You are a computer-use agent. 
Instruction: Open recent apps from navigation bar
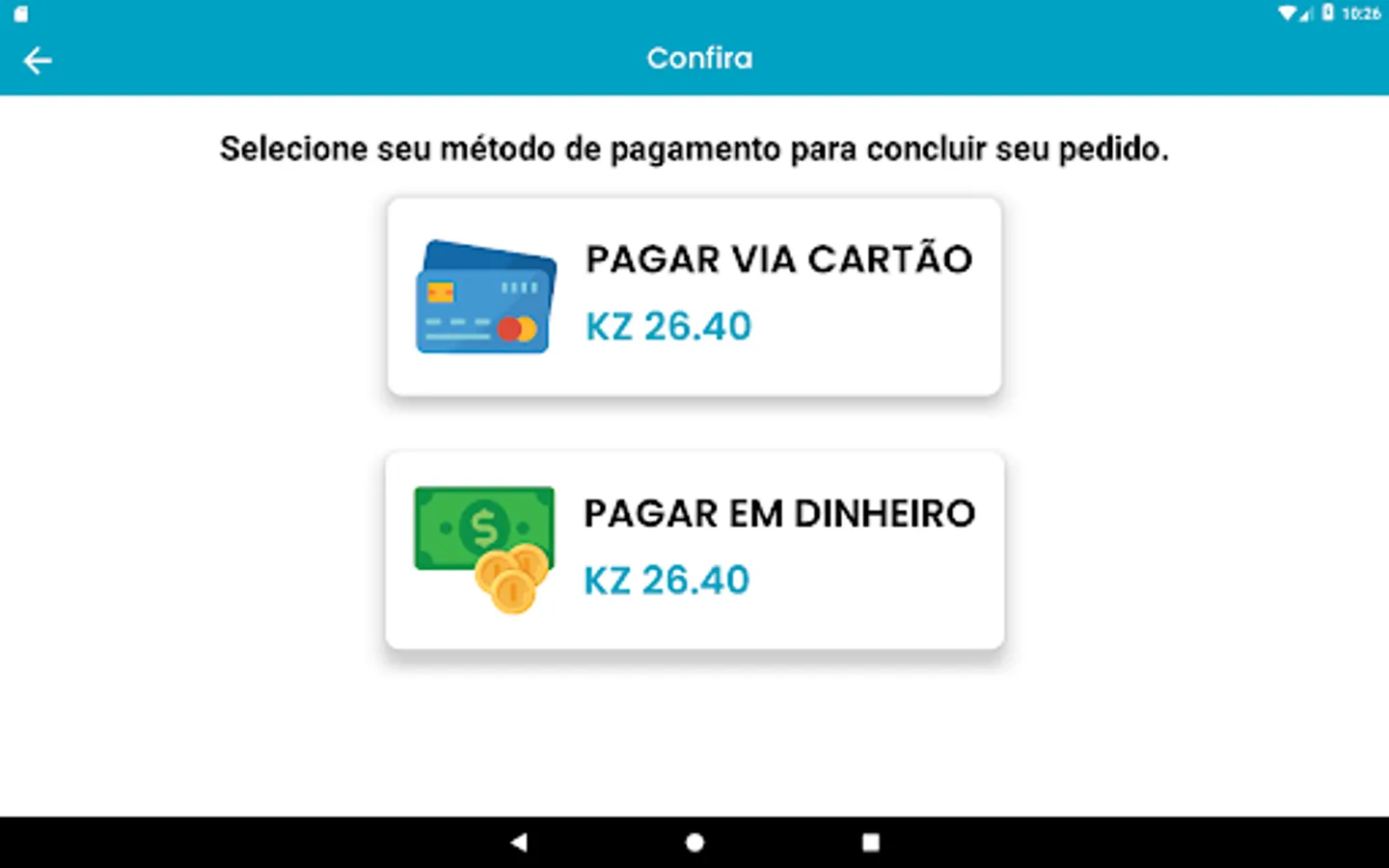(x=870, y=843)
